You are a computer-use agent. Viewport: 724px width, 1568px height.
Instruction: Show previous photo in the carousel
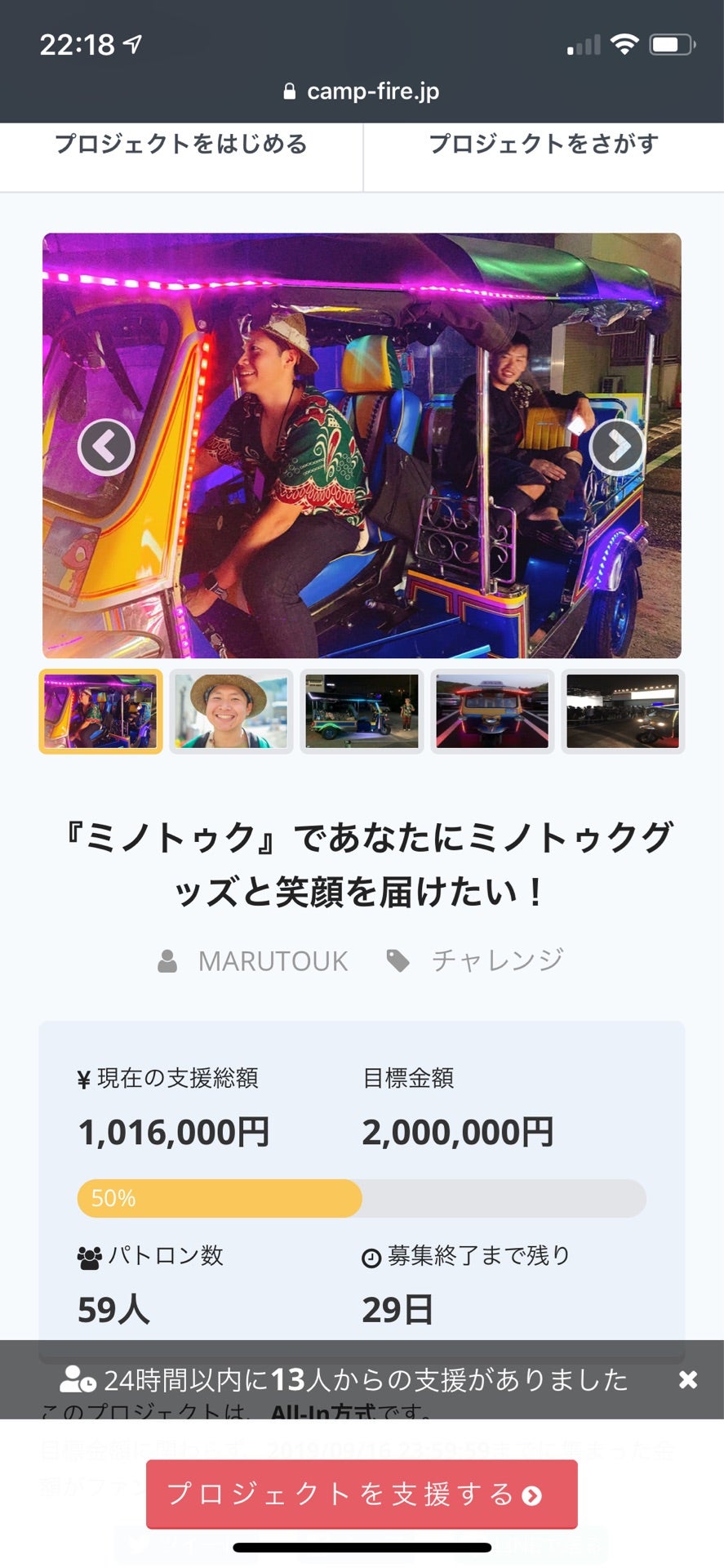pyautogui.click(x=106, y=447)
